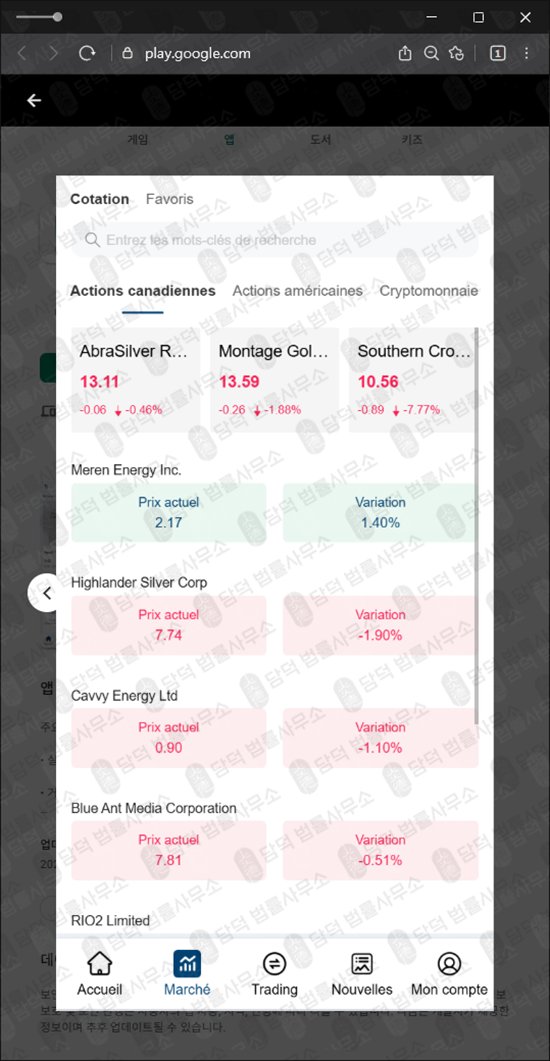
Task: Open the zoom-out magnifier control
Action: tap(431, 53)
